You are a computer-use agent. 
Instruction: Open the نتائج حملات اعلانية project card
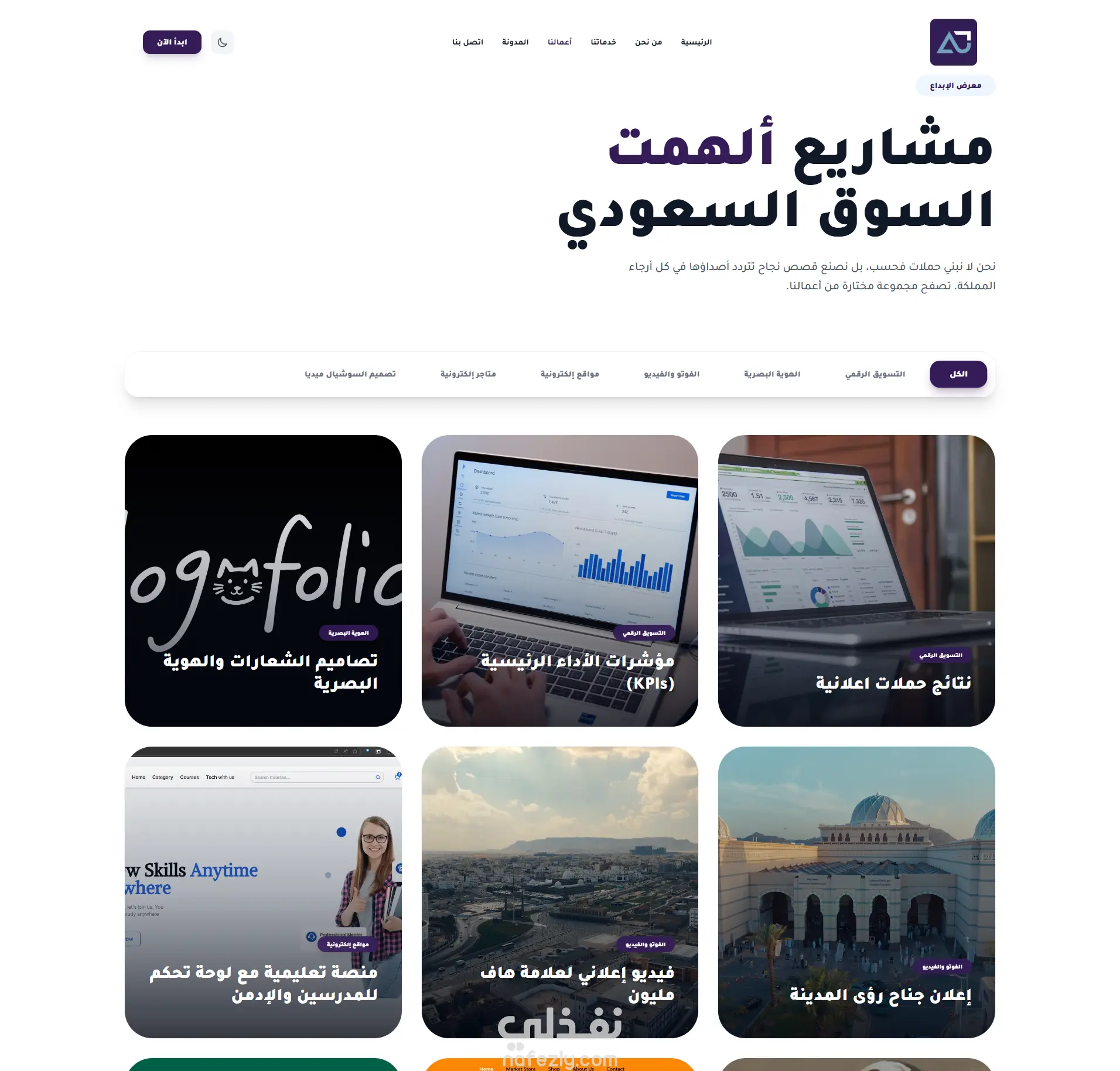856,580
